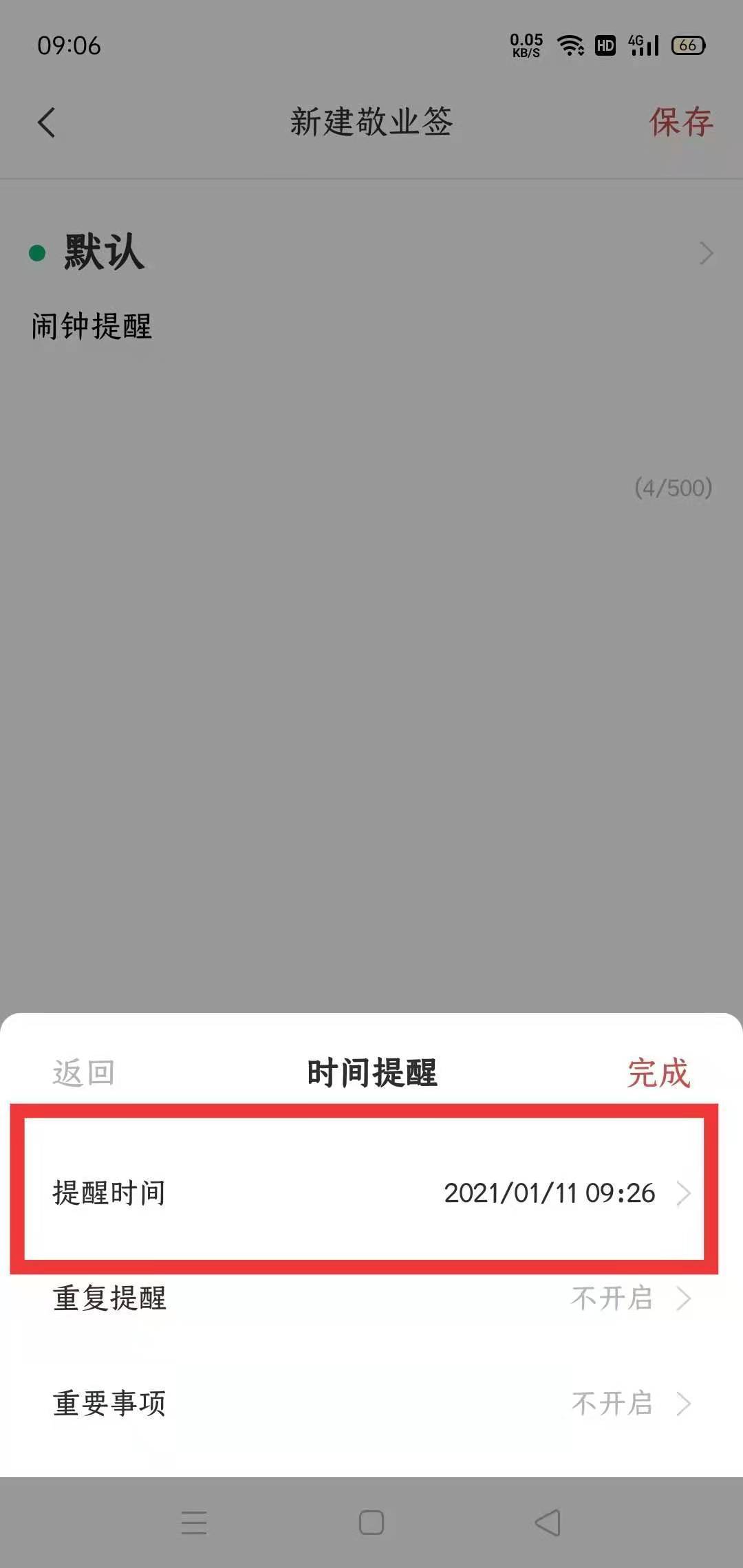Open the 重复提醒 setting row
The width and height of the screenshot is (743, 1568).
point(371,1298)
